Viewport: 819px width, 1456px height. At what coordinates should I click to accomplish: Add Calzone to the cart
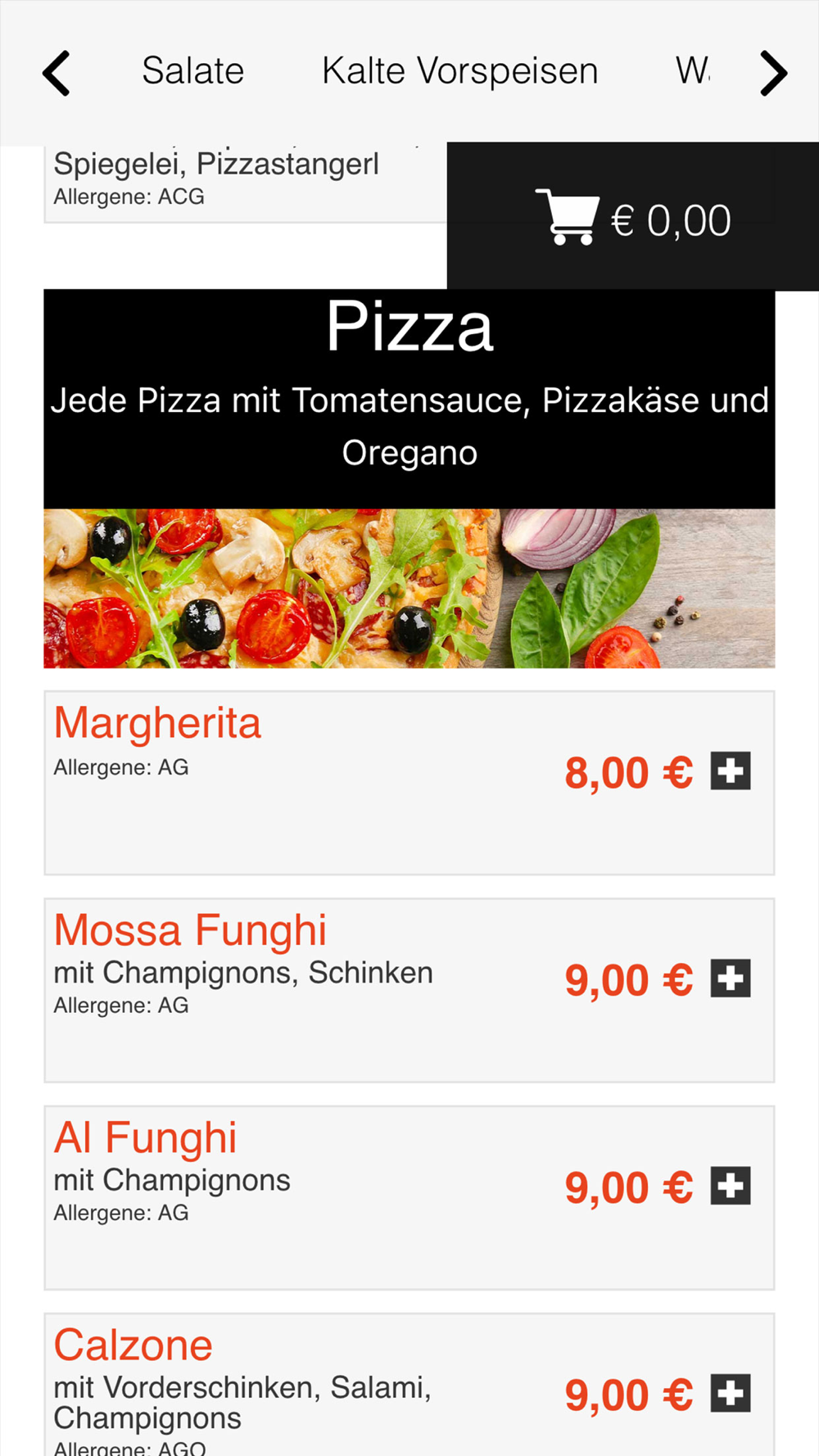[x=731, y=1393]
